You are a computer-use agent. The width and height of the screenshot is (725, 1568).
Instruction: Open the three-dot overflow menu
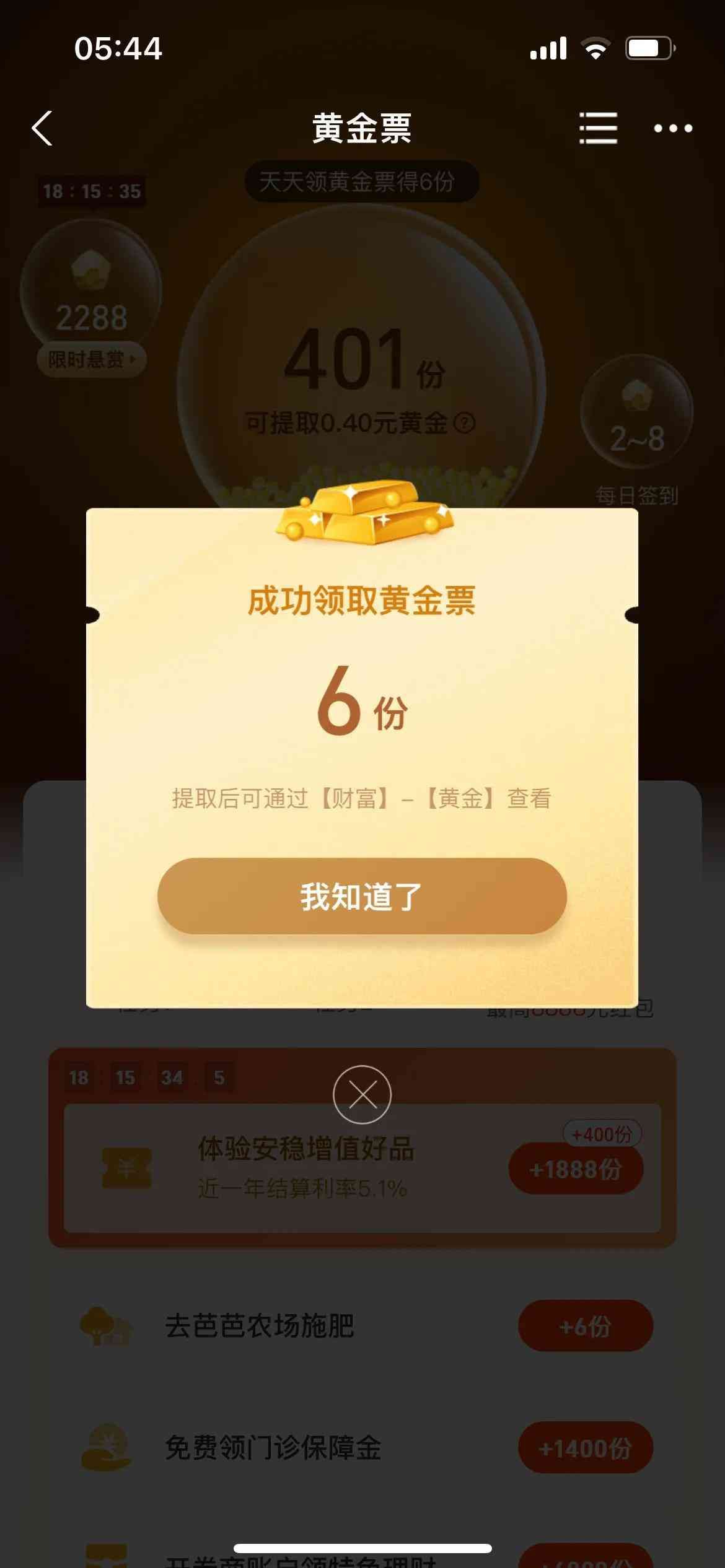pyautogui.click(x=673, y=128)
